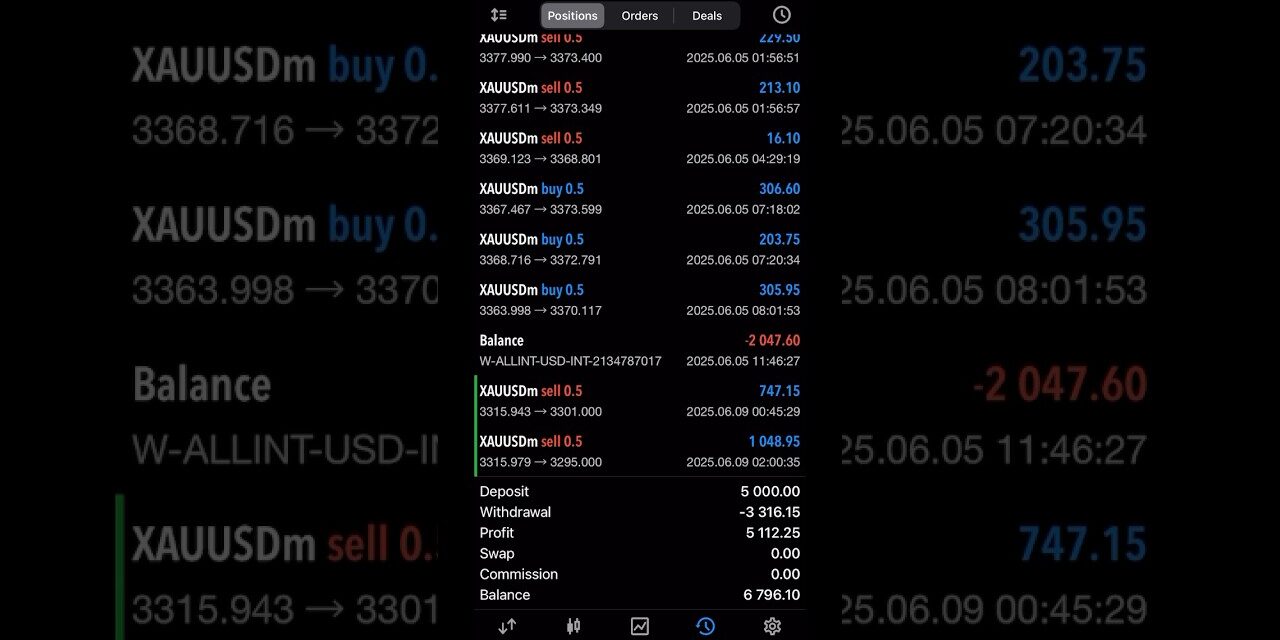Viewport: 1280px width, 640px height.
Task: Open the settings gear tab
Action: click(x=772, y=626)
